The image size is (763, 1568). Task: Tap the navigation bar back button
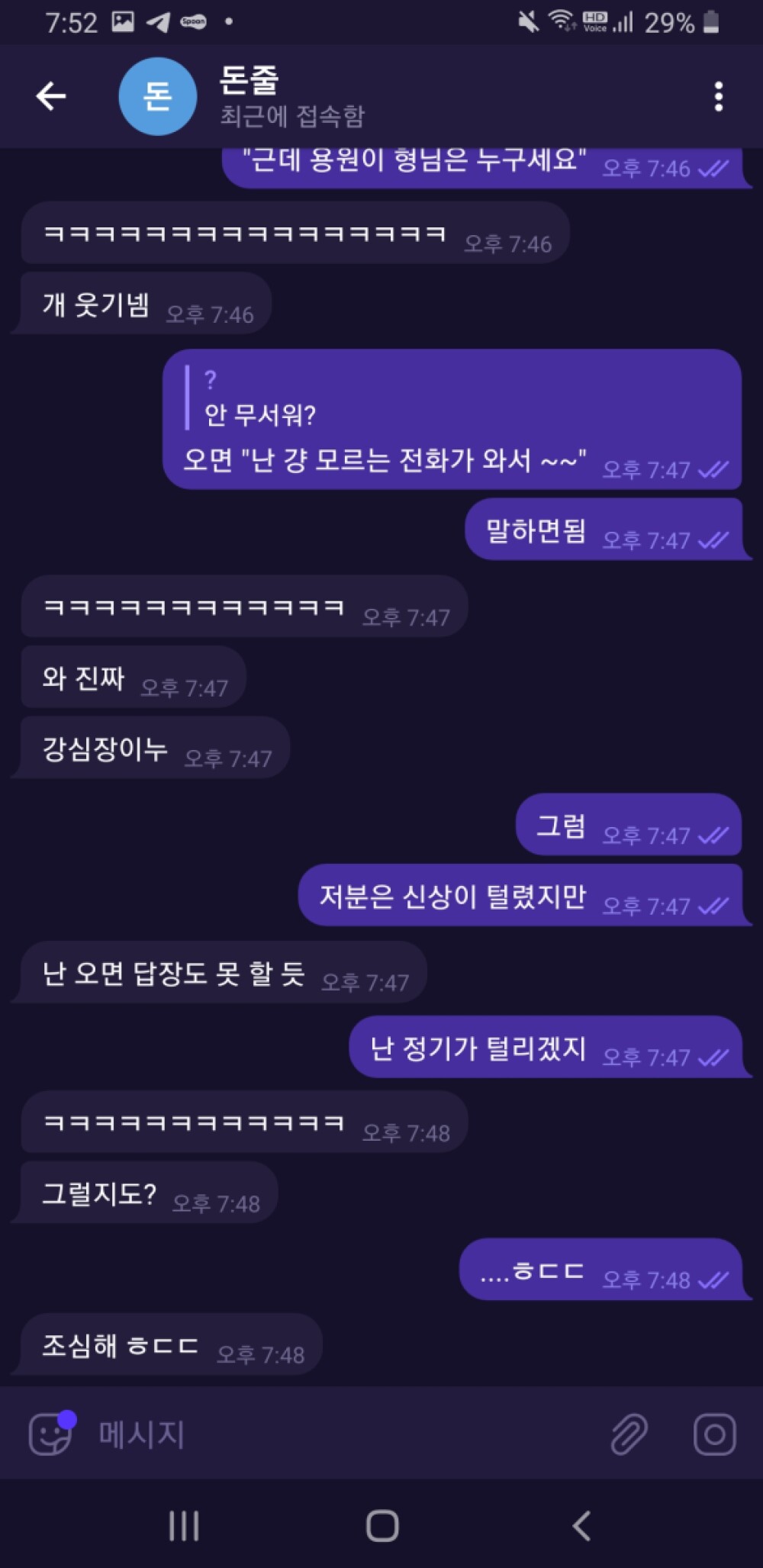pyautogui.click(x=580, y=1526)
